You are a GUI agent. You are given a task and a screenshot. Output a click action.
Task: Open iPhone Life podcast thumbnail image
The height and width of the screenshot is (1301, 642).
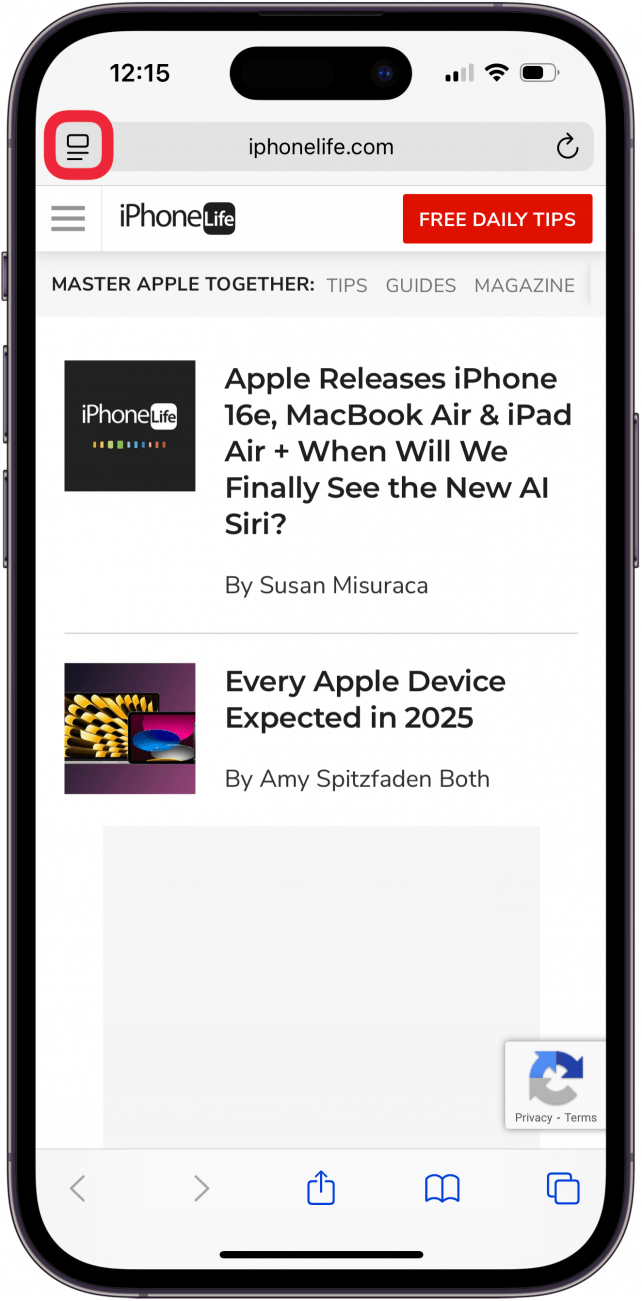[x=130, y=426]
